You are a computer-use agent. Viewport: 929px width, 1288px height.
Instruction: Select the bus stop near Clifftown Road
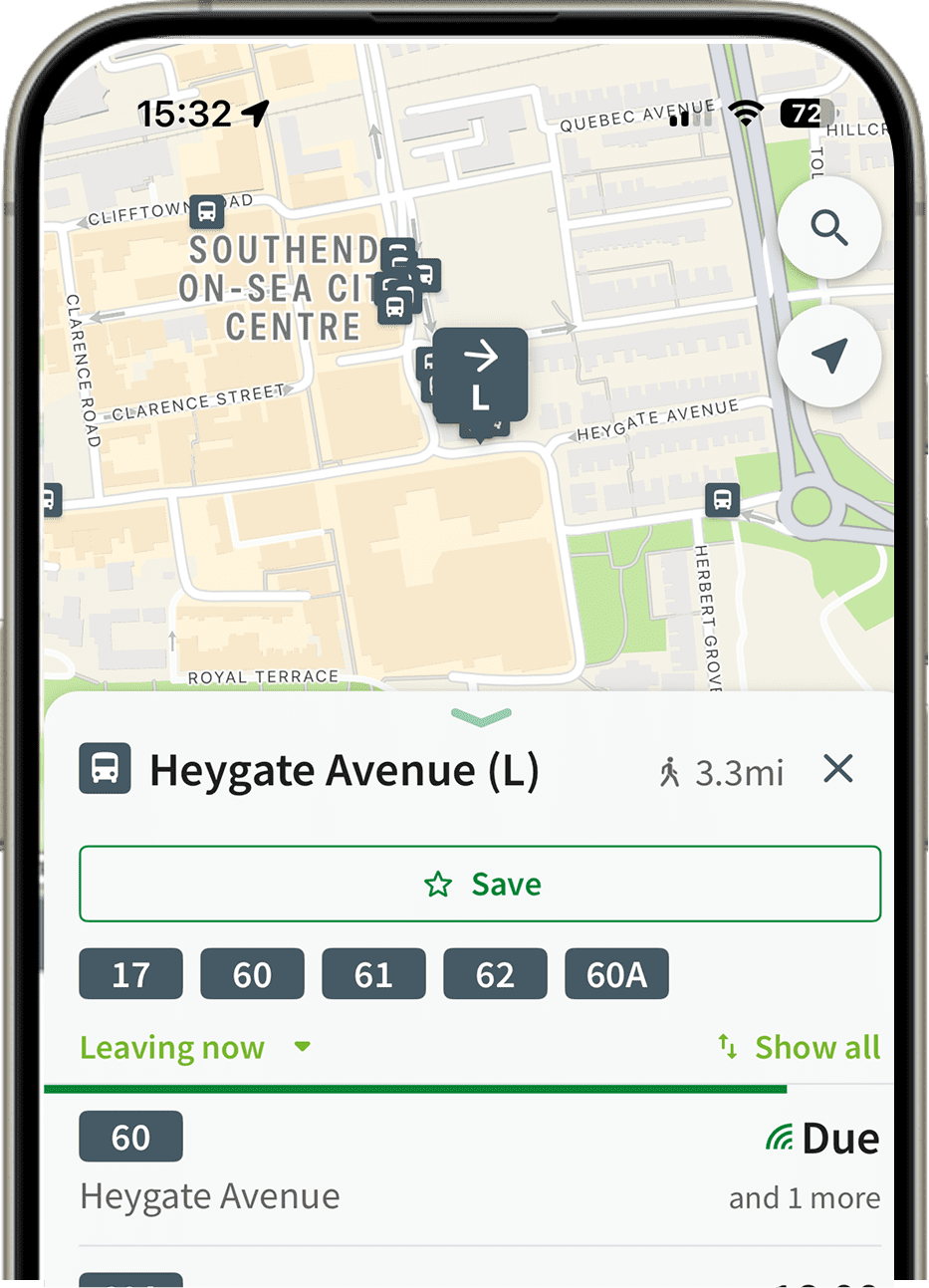tap(207, 211)
